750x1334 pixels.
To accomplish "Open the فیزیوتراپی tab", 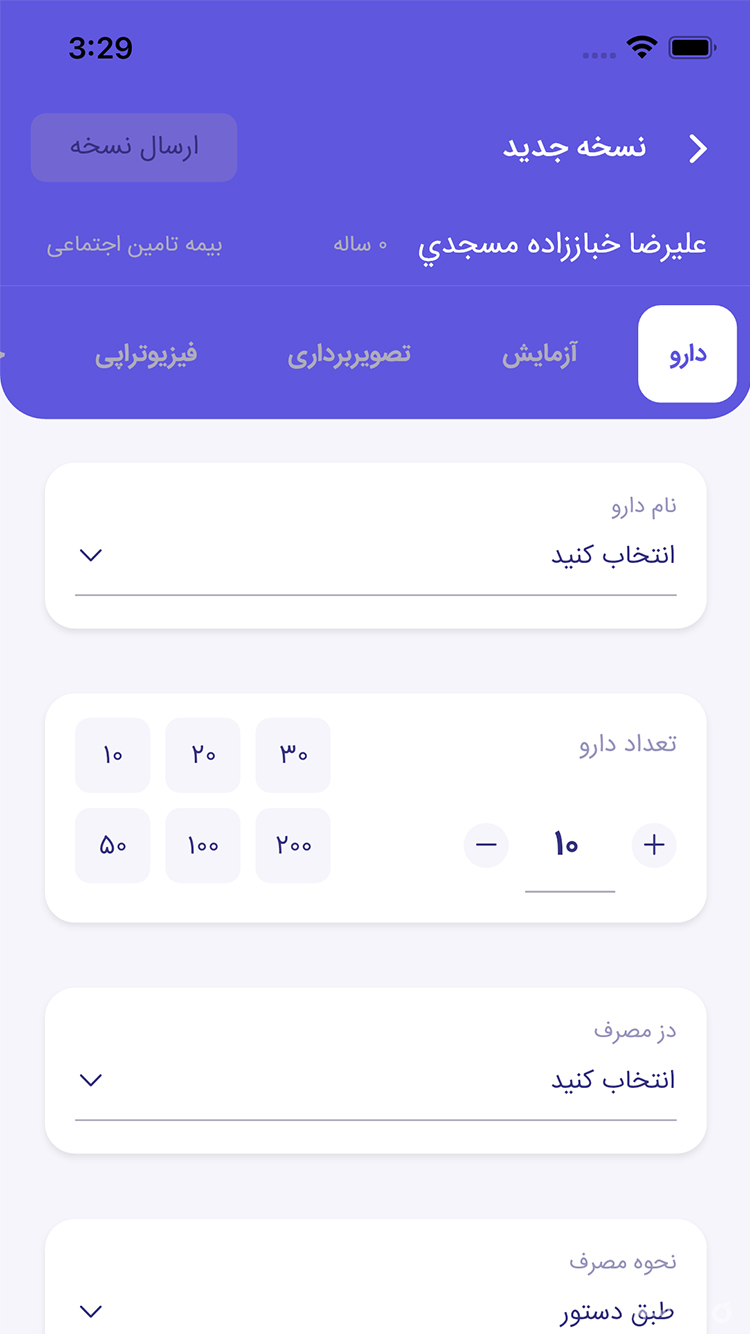I will pyautogui.click(x=150, y=355).
